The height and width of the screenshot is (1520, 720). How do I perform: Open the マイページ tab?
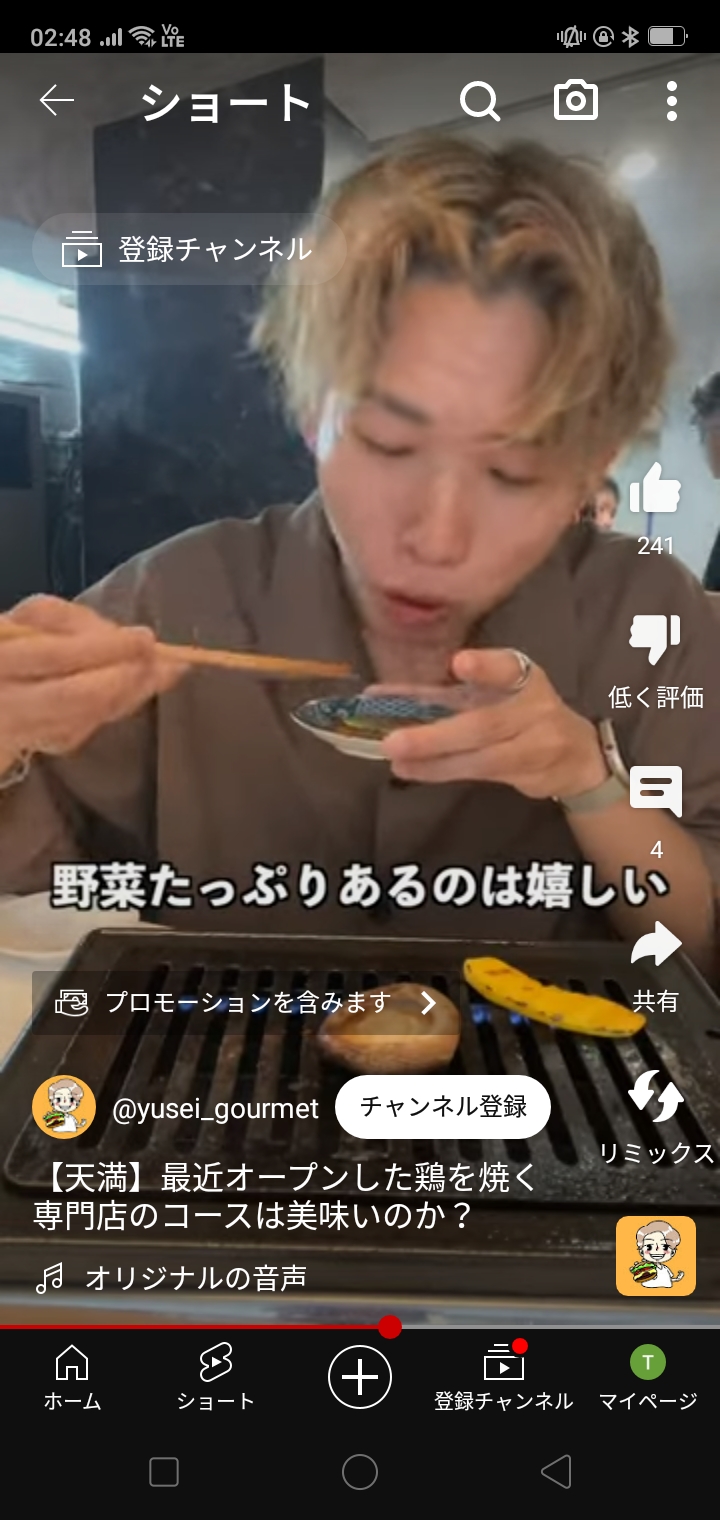648,1377
